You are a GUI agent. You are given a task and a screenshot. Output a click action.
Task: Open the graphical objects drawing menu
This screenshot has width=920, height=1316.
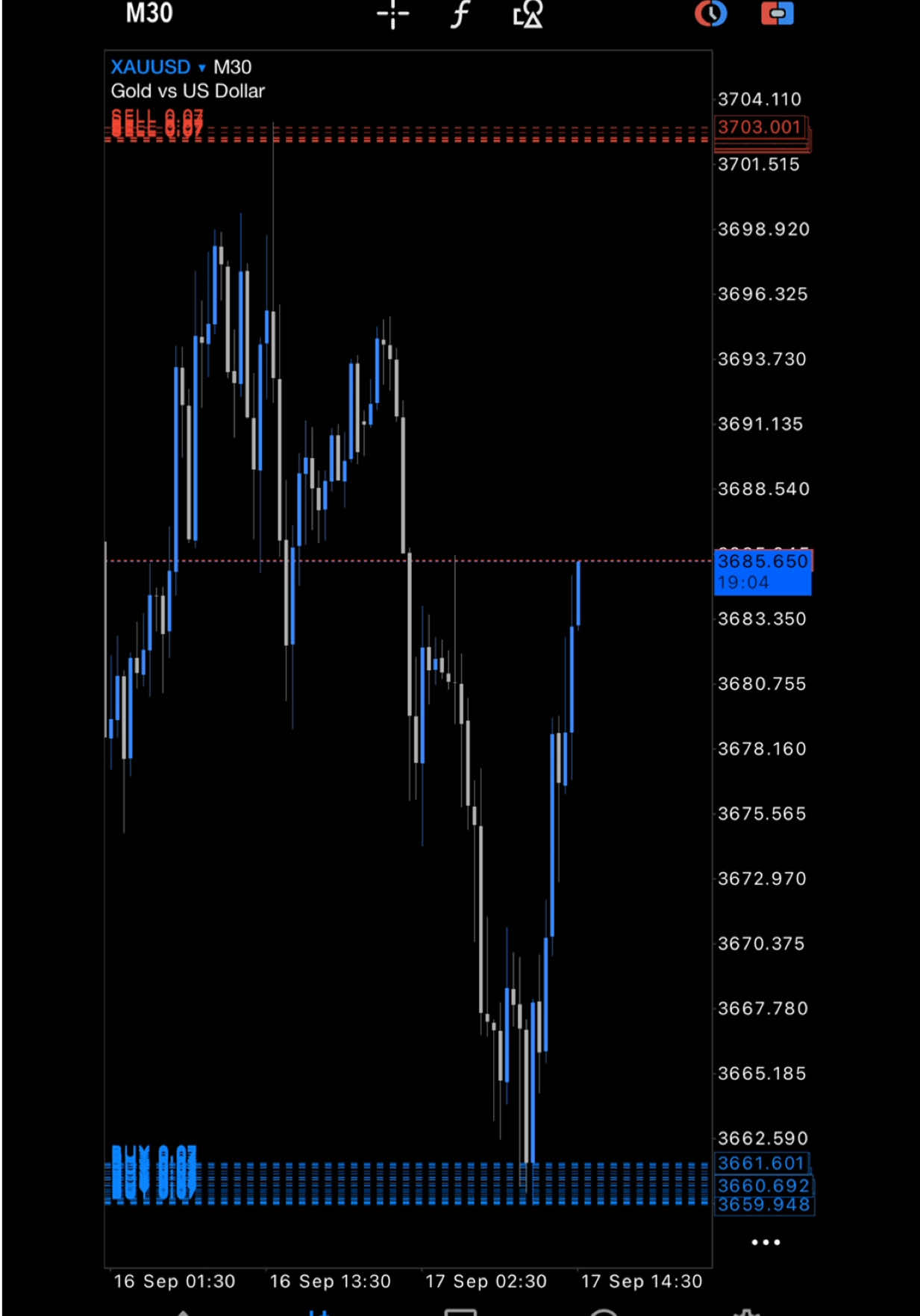527,13
